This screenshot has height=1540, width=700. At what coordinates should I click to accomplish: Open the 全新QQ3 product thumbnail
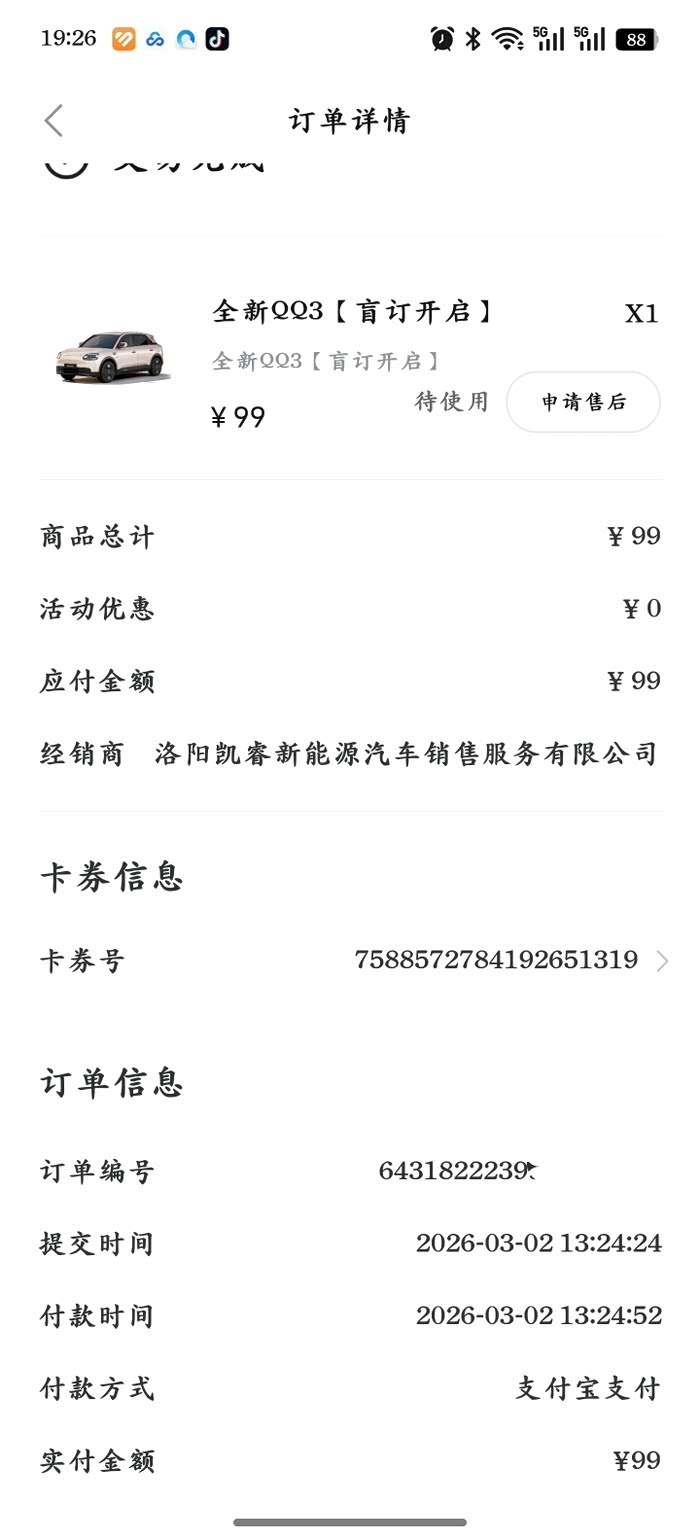coord(110,357)
